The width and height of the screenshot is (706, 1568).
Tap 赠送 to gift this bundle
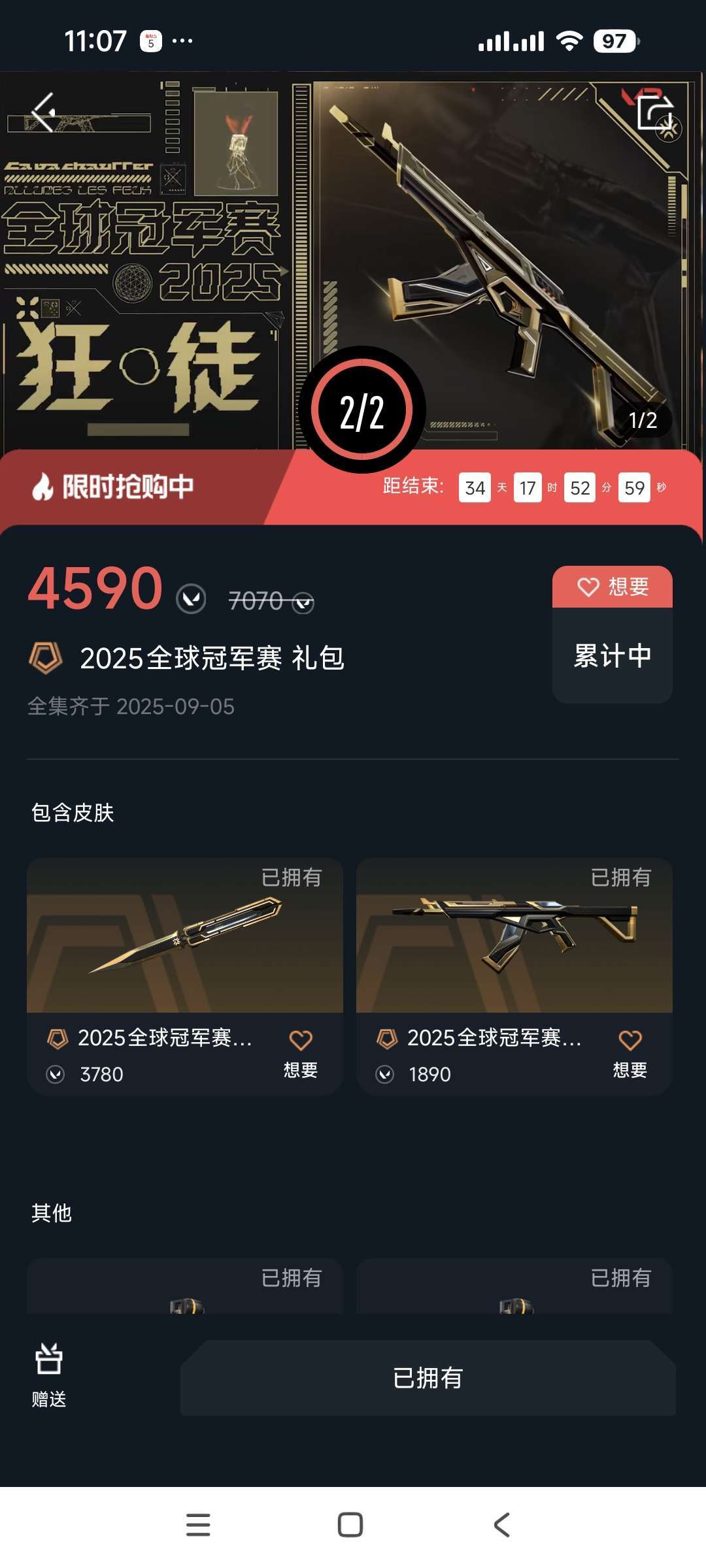[x=49, y=1375]
